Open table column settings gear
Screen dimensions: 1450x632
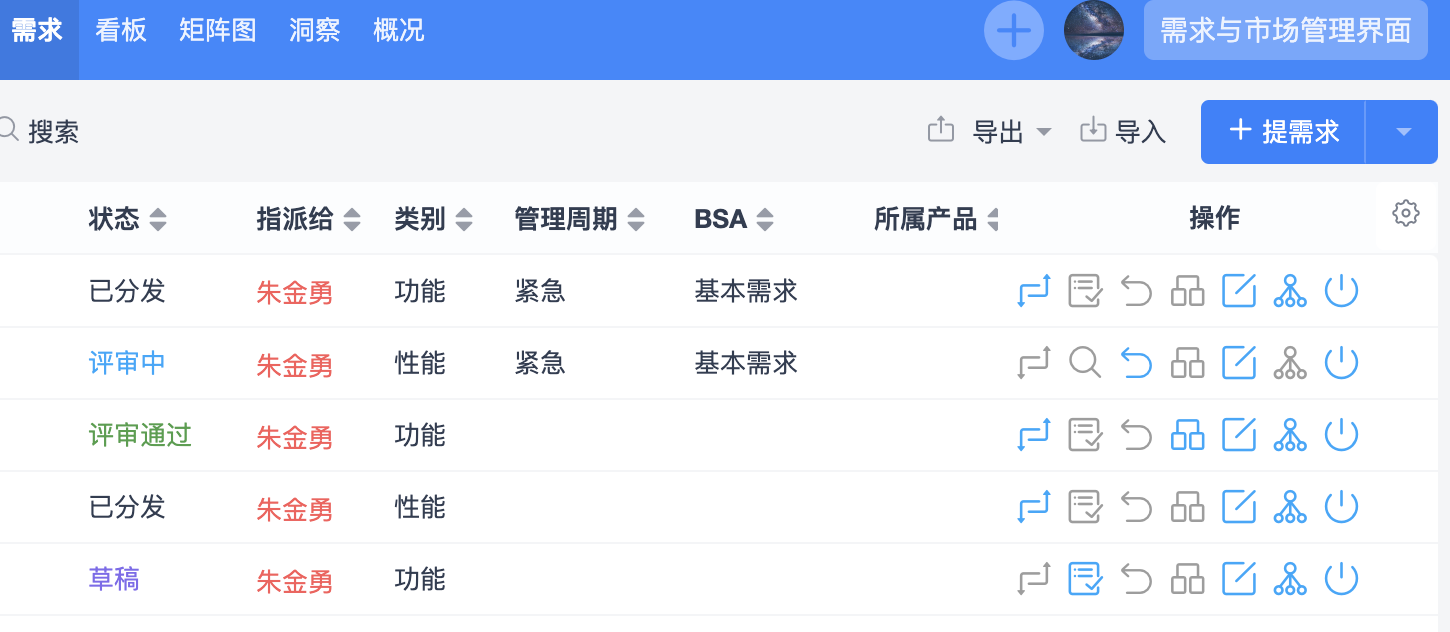pos(1406,213)
